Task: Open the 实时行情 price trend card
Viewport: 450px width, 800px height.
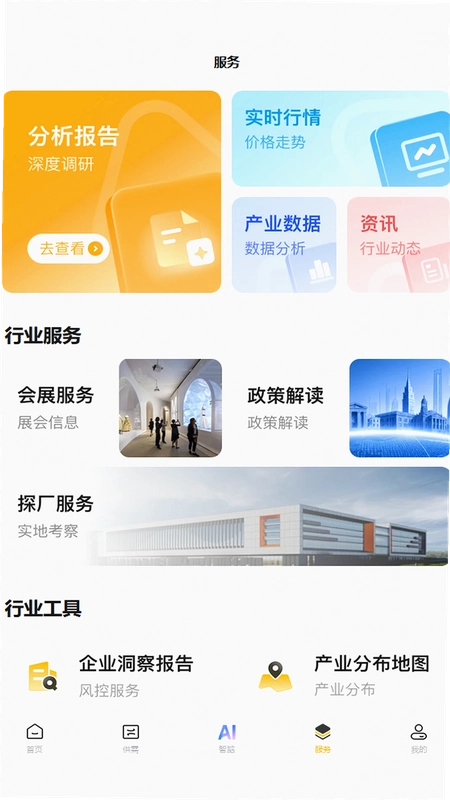Action: 341,139
